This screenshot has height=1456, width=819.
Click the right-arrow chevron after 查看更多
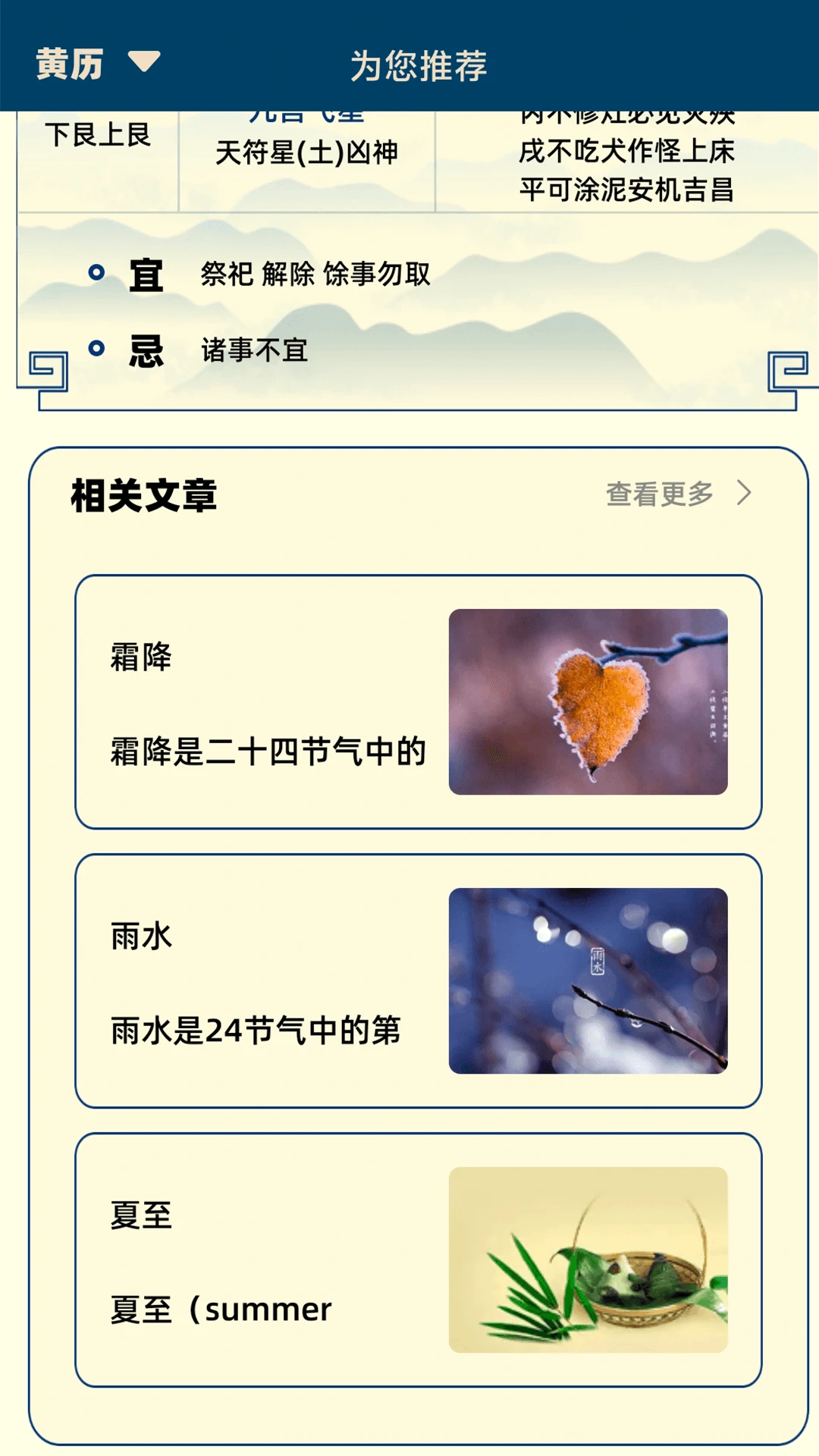coord(744,491)
